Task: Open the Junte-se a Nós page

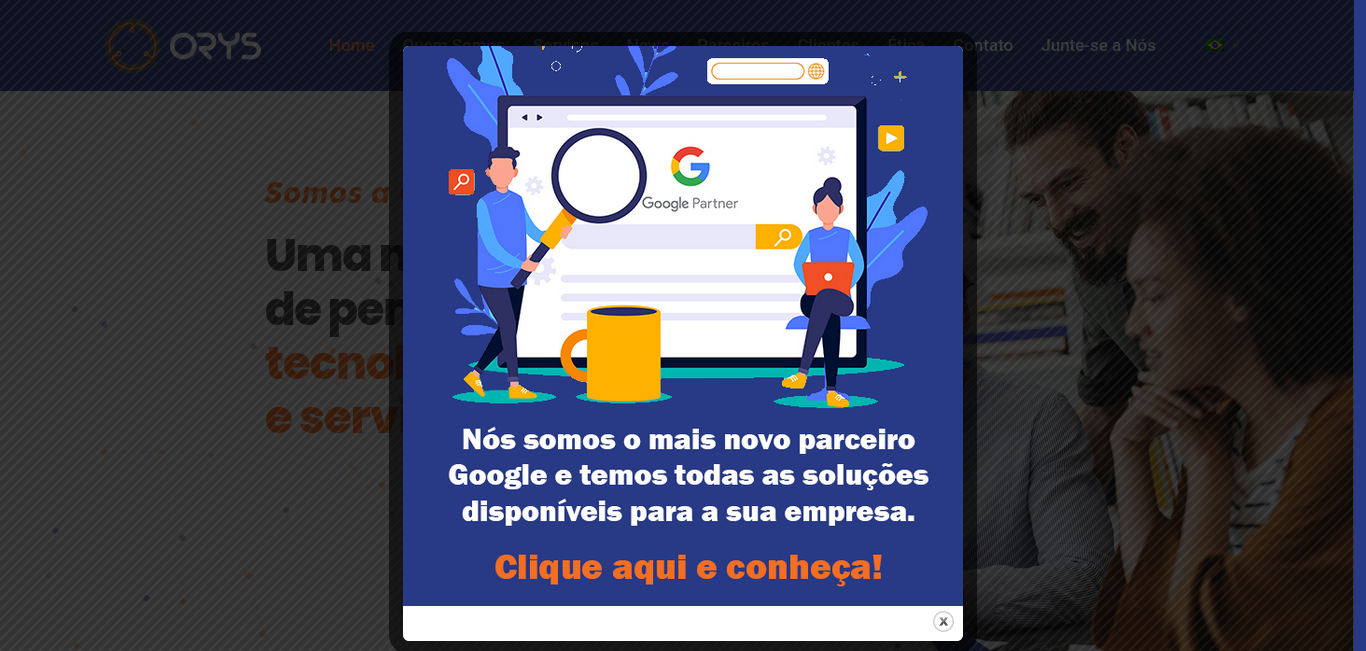Action: (1098, 46)
